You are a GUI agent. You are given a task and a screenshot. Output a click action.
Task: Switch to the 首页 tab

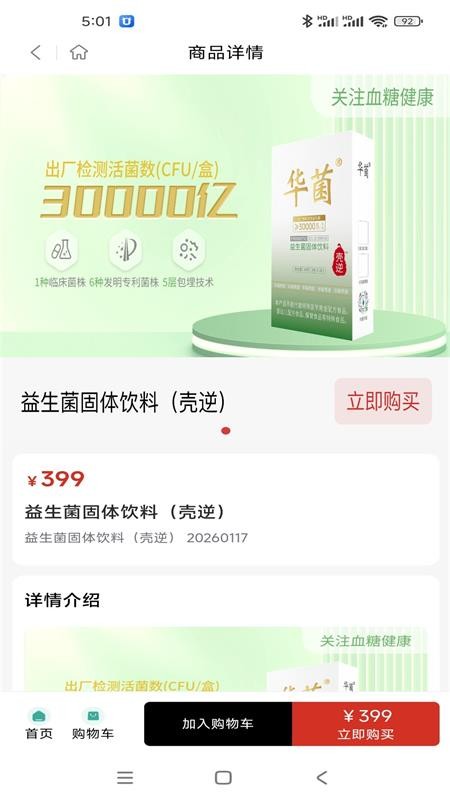click(x=39, y=724)
